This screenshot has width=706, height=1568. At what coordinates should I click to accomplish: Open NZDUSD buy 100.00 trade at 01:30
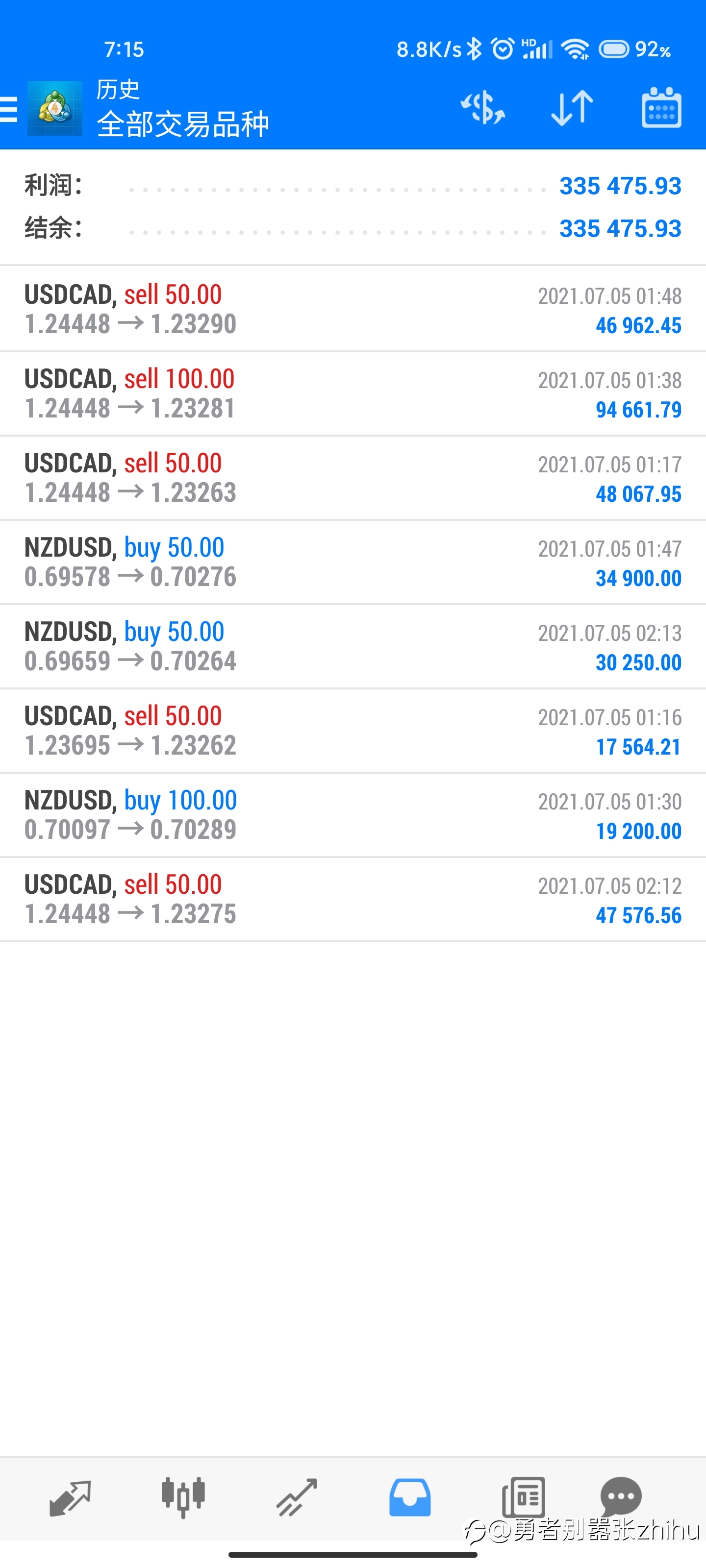pos(353,814)
